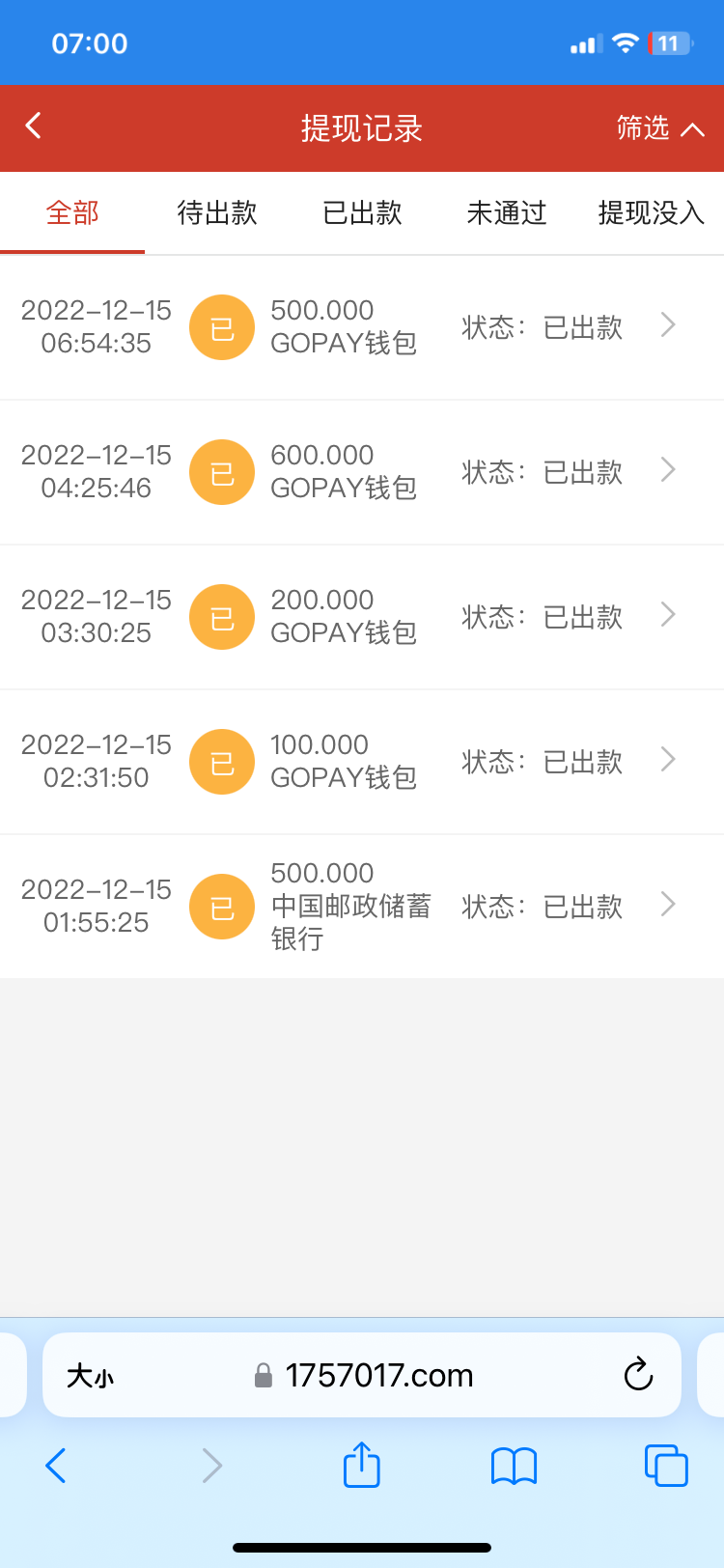The height and width of the screenshot is (1568, 724).
Task: Go back from 提现记录 page
Action: [34, 126]
